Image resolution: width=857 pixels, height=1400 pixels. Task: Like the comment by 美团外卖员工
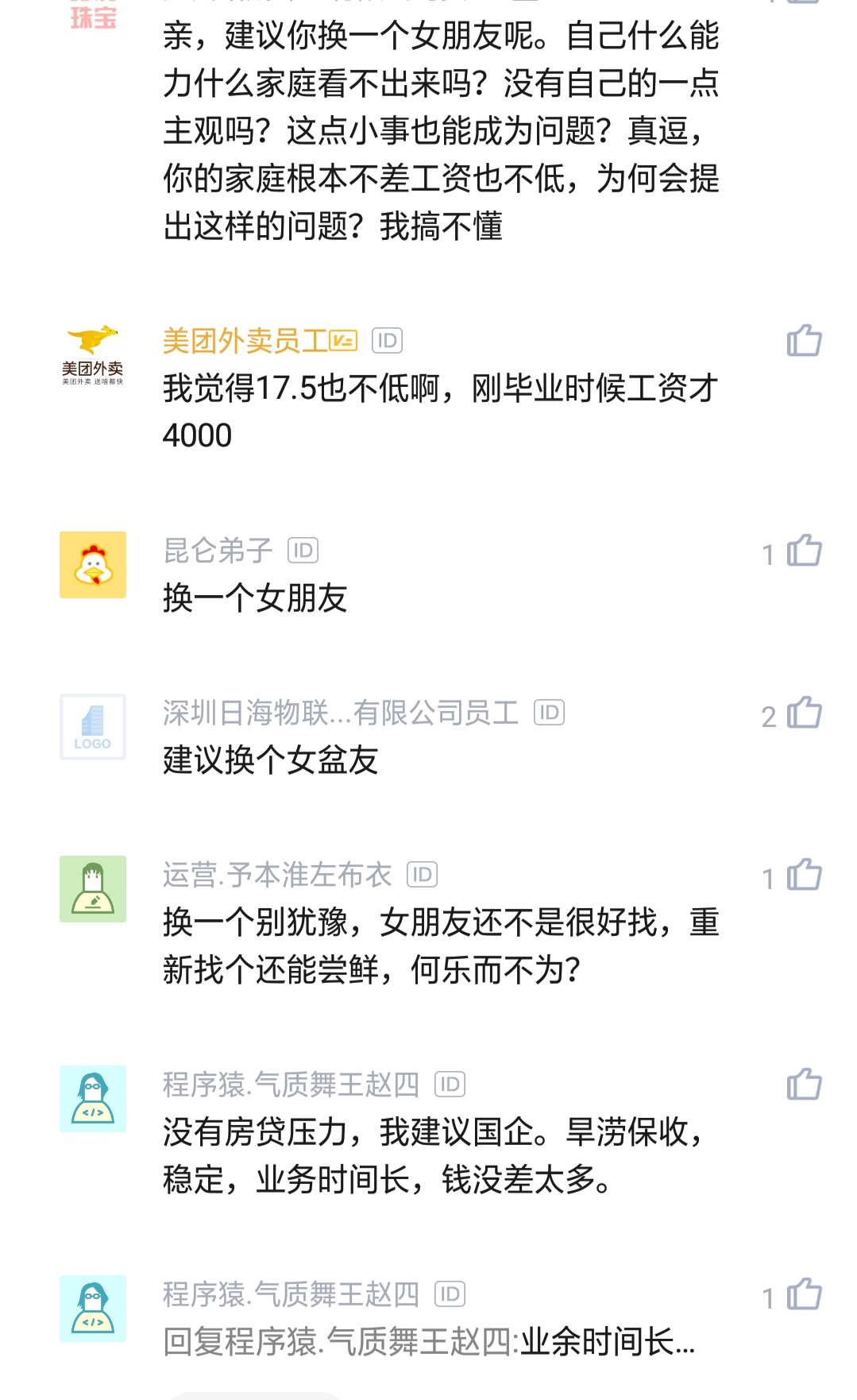click(x=805, y=342)
